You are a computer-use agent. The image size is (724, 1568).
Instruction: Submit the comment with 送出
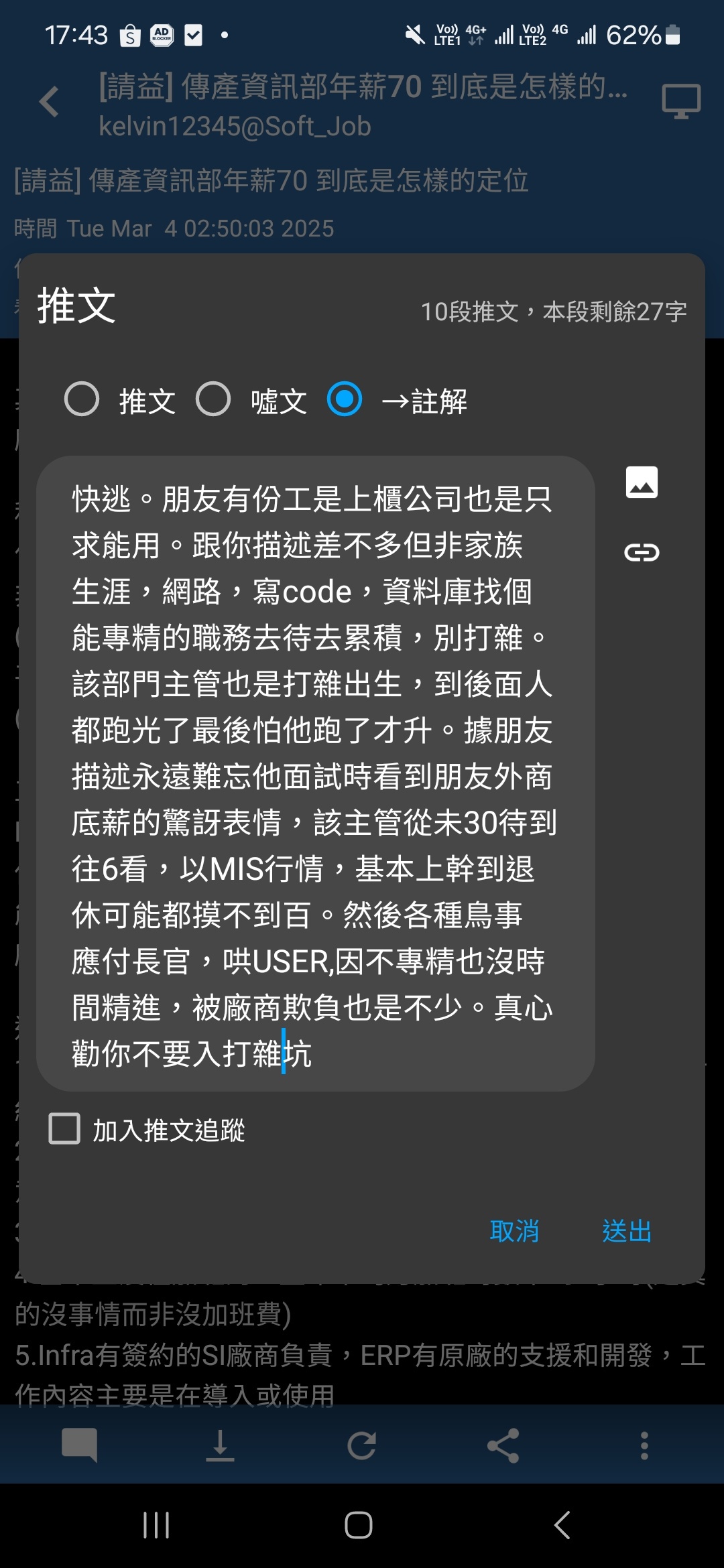(627, 1231)
